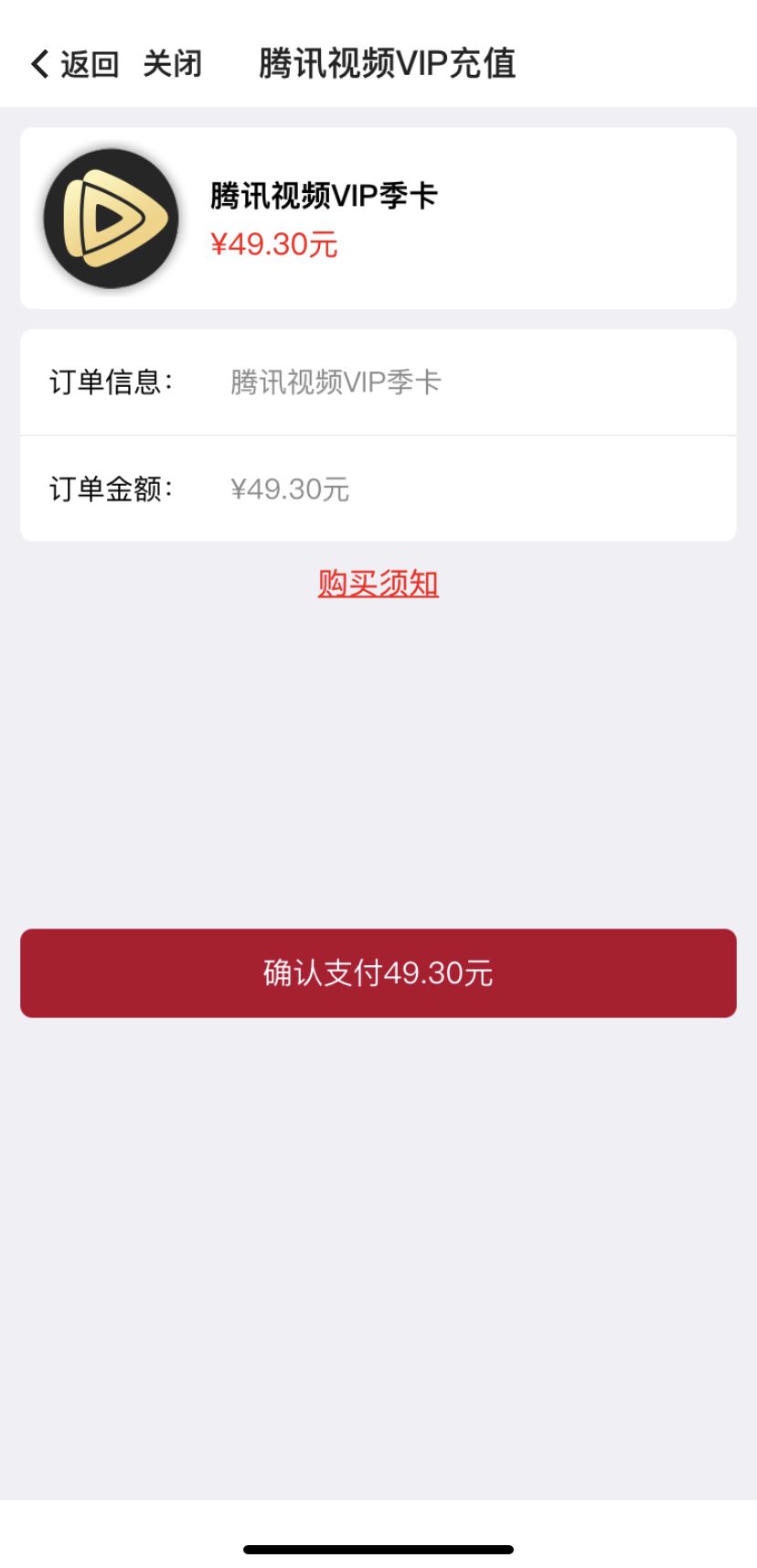Select the 腾讯视频VIP充值 page title

tap(388, 64)
